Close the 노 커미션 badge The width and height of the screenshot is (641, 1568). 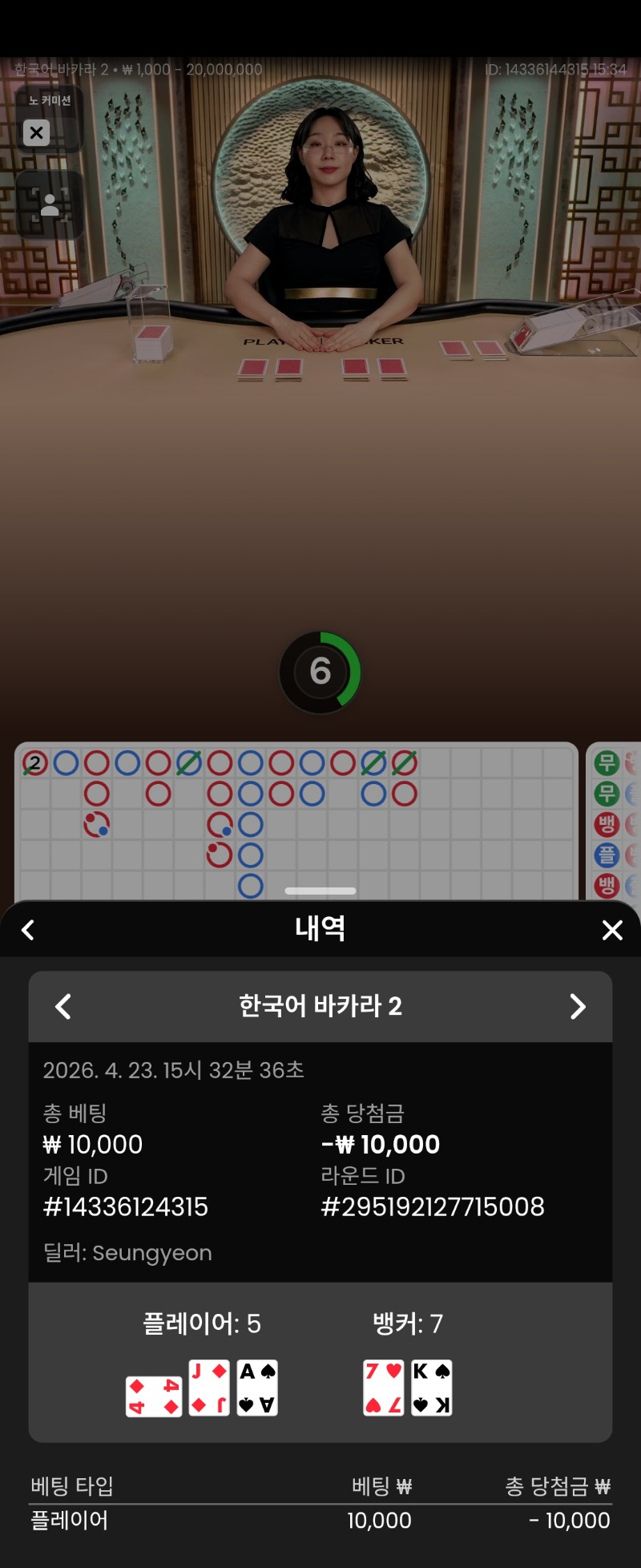37,132
